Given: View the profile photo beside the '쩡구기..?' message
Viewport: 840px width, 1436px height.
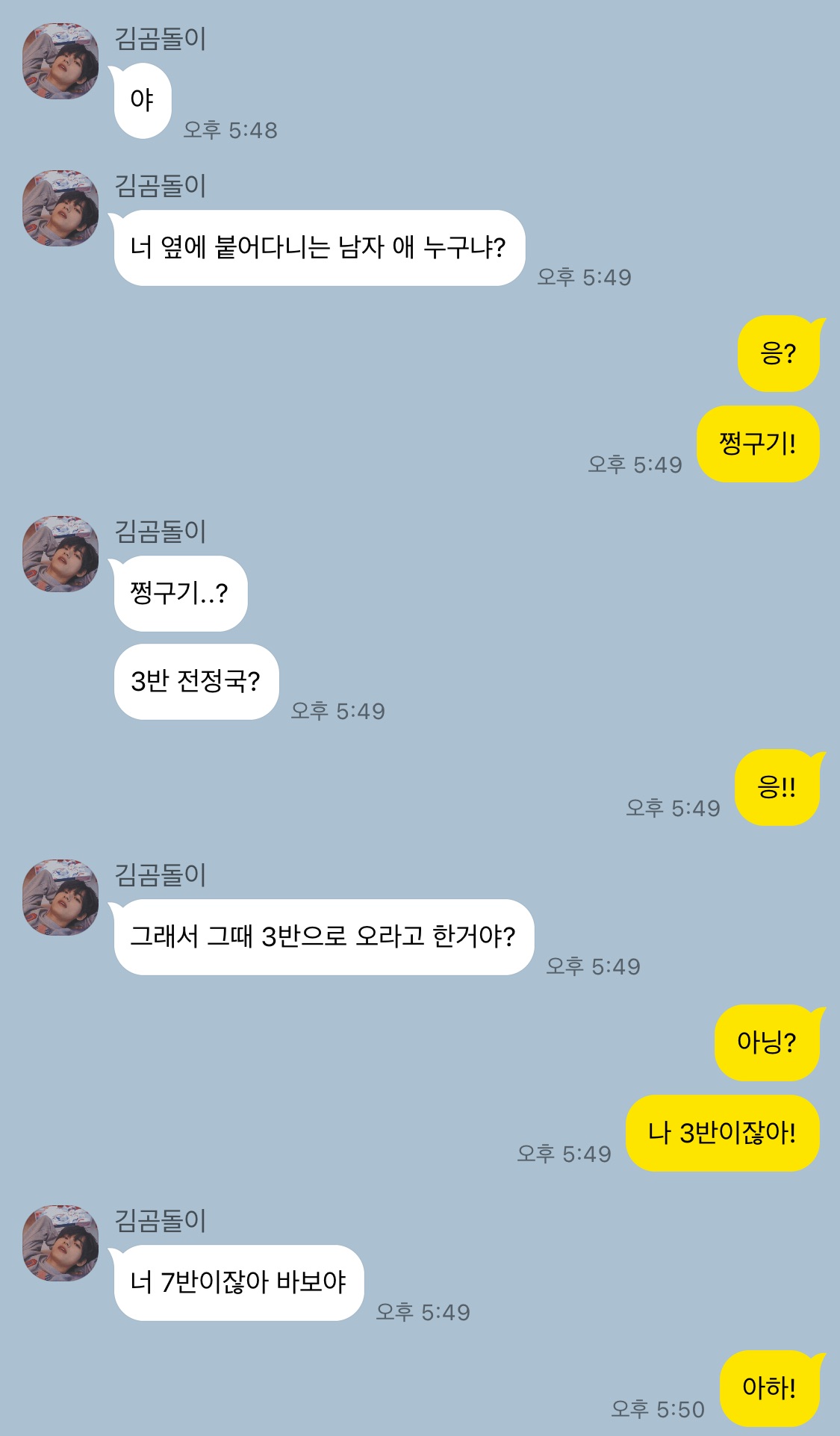Looking at the screenshot, I should [x=60, y=554].
